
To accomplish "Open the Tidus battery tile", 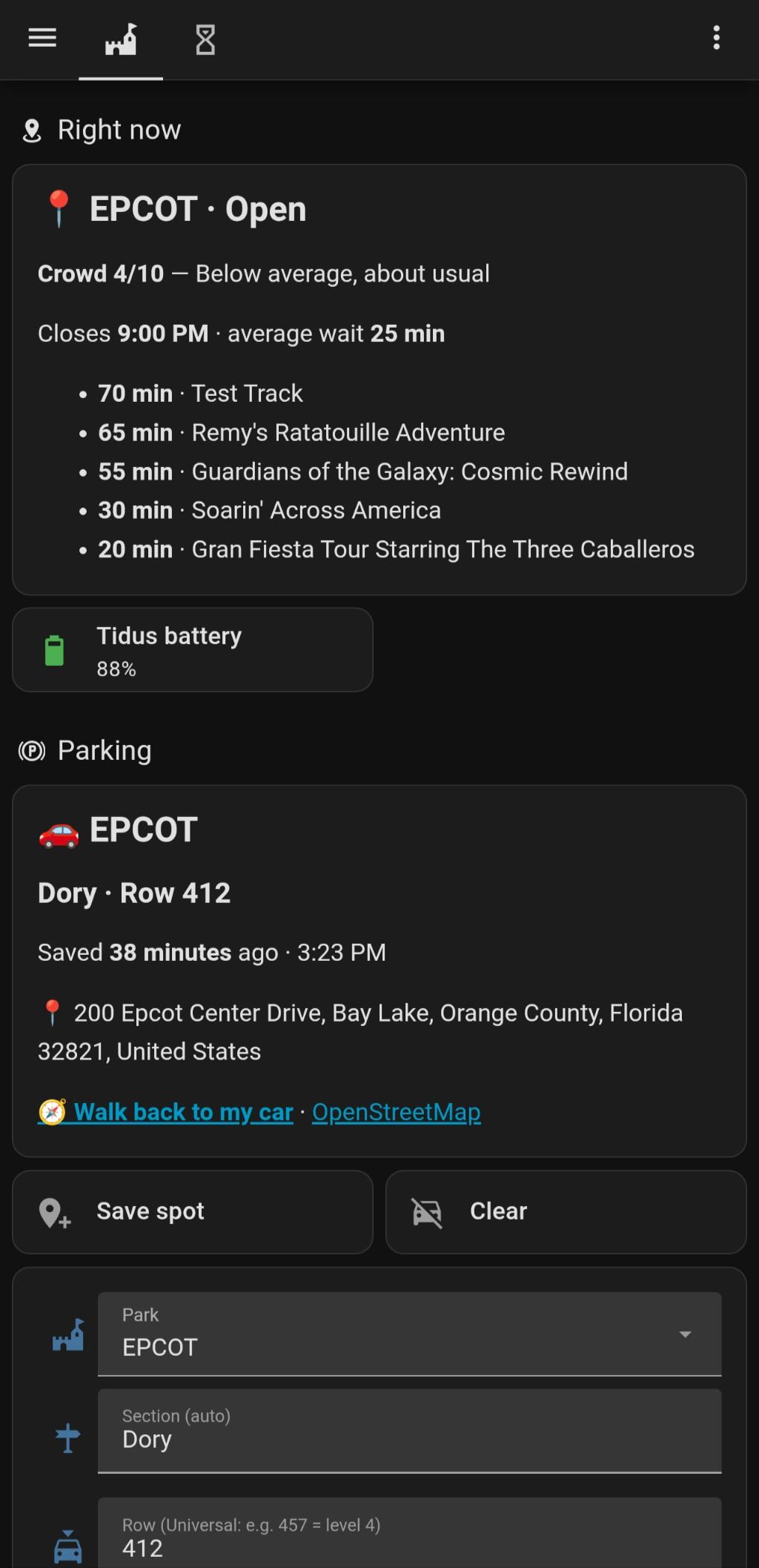I will point(193,650).
